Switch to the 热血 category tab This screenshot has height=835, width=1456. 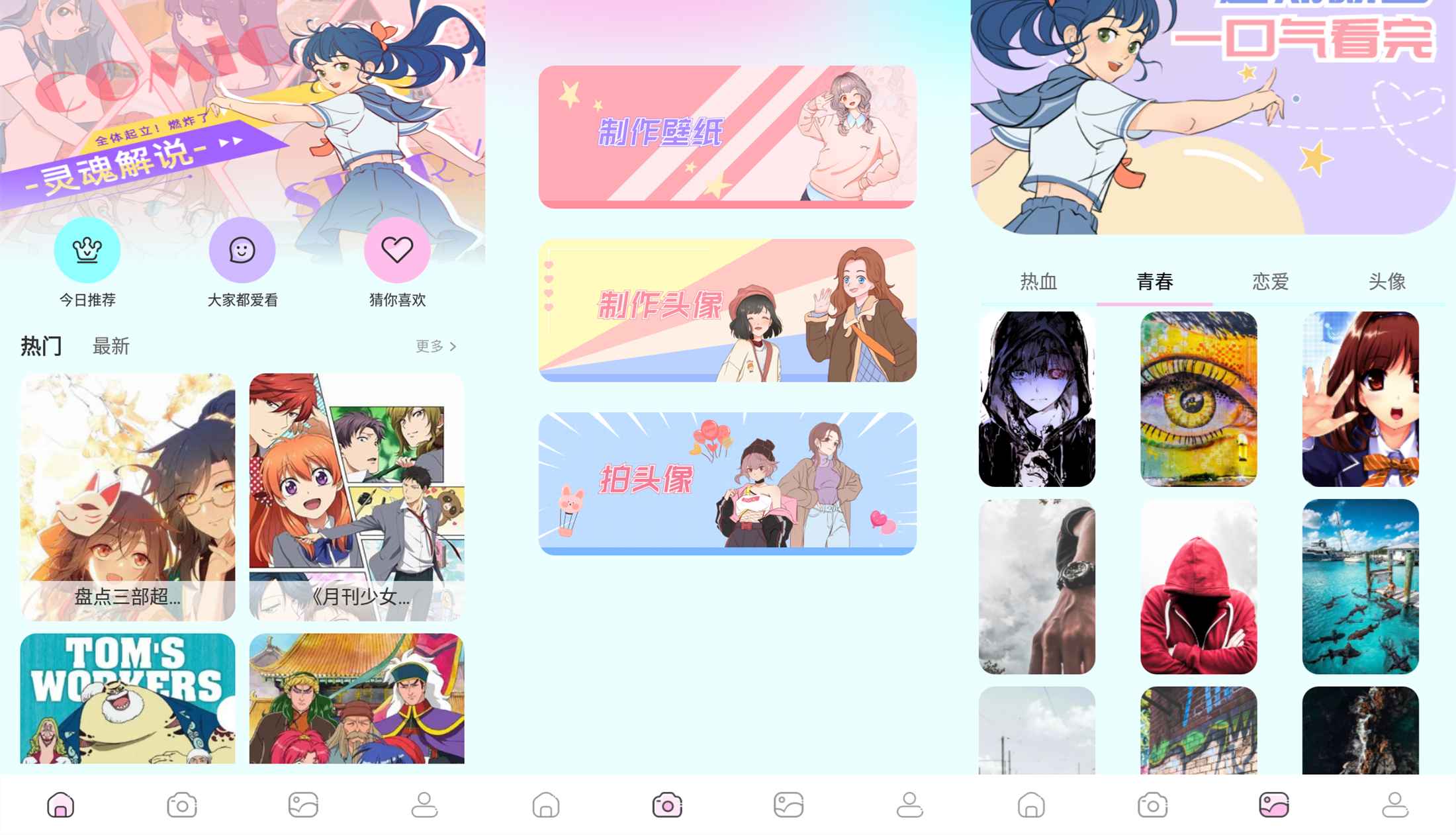click(1038, 282)
